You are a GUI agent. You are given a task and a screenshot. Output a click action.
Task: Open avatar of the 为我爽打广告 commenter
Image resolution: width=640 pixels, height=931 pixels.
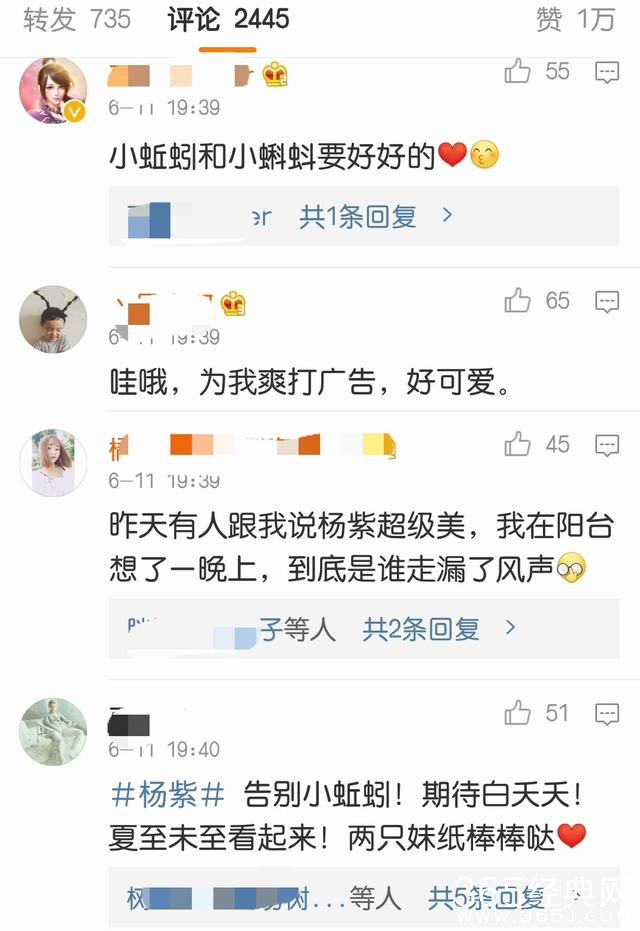[53, 319]
